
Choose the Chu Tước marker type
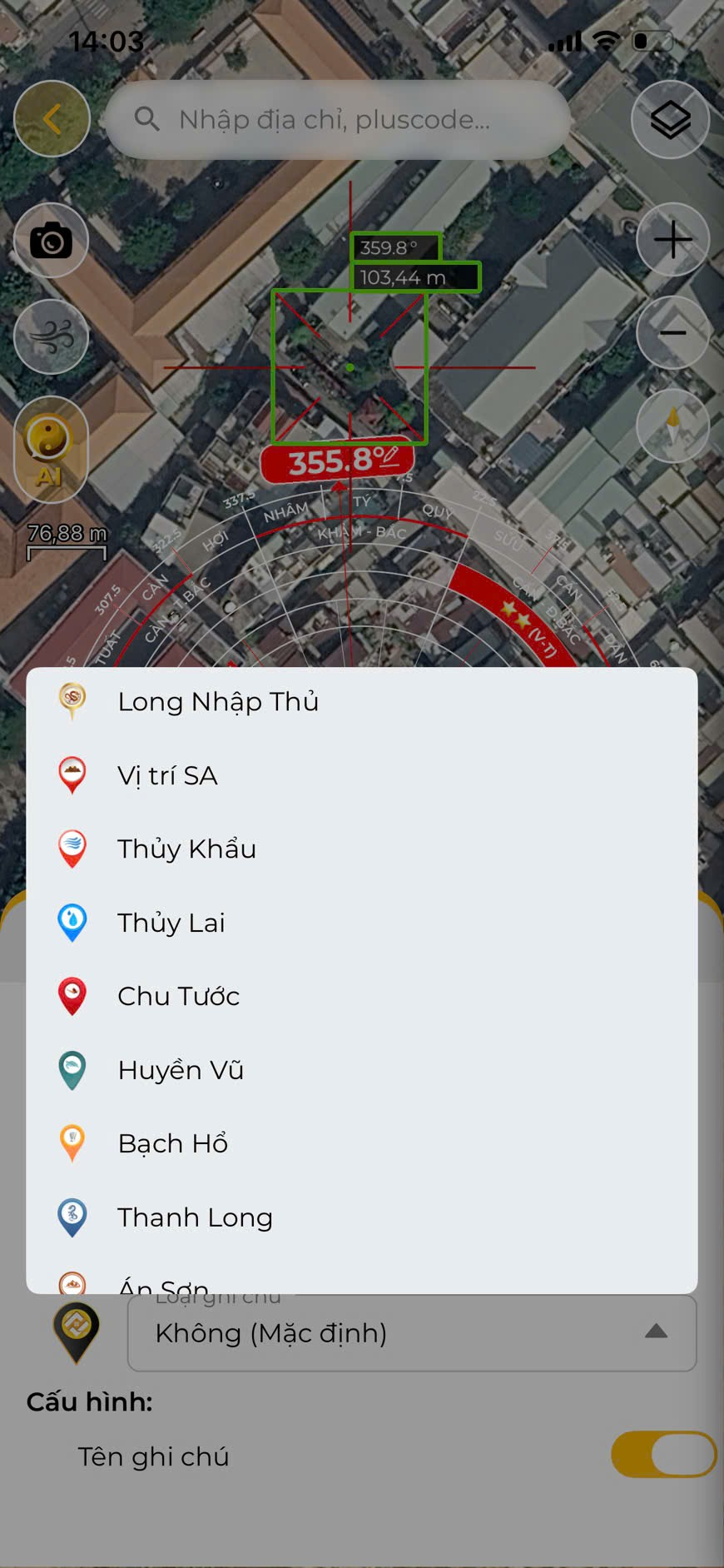pos(178,996)
